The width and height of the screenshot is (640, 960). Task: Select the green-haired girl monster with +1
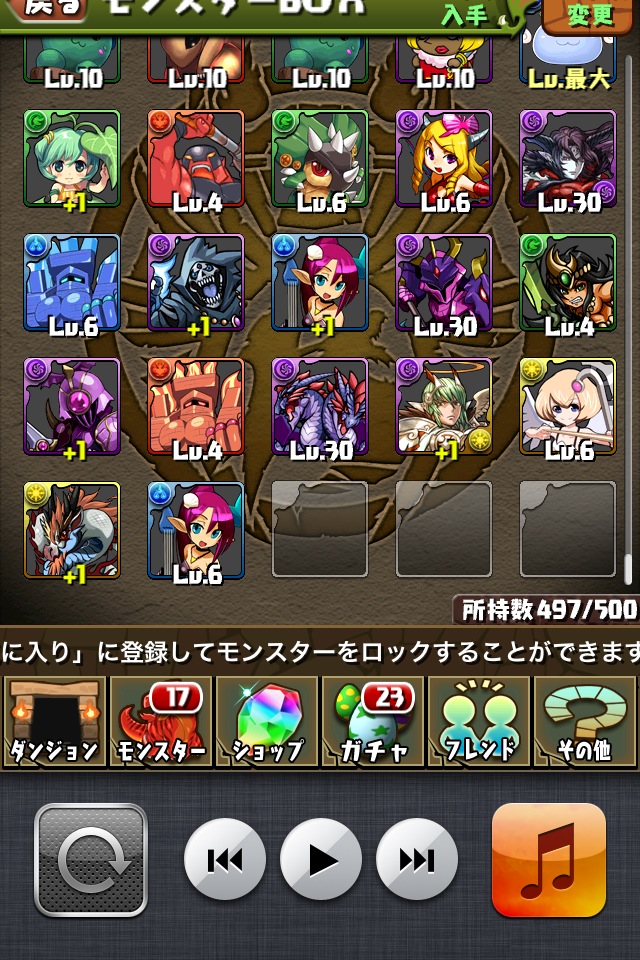tap(72, 159)
